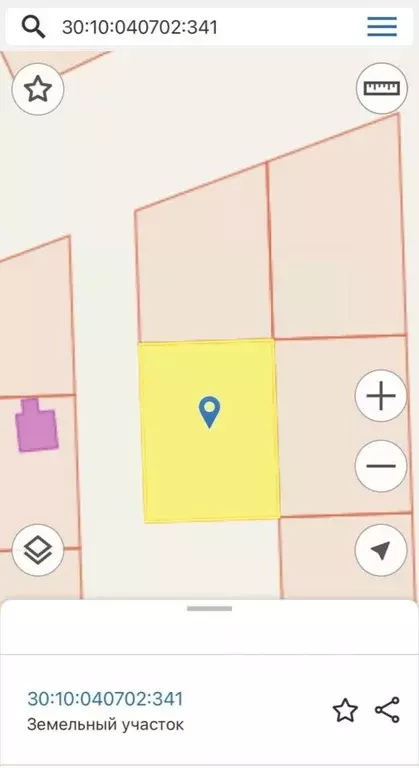This screenshot has height=768, width=419.
Task: Add the parcel to favorites in the panel
Action: (x=345, y=710)
